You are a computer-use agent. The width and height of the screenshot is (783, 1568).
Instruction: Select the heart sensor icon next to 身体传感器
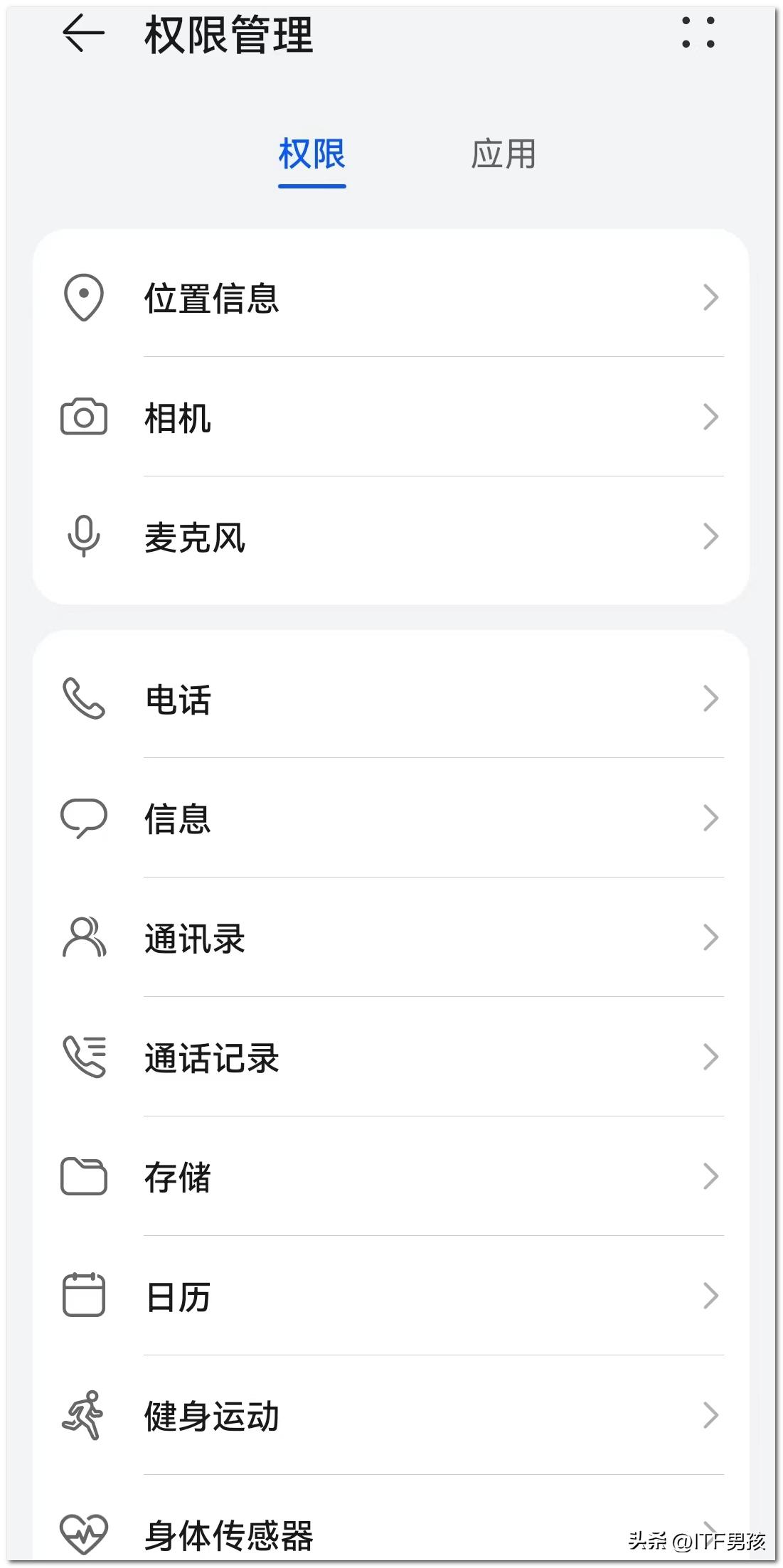click(x=83, y=1532)
